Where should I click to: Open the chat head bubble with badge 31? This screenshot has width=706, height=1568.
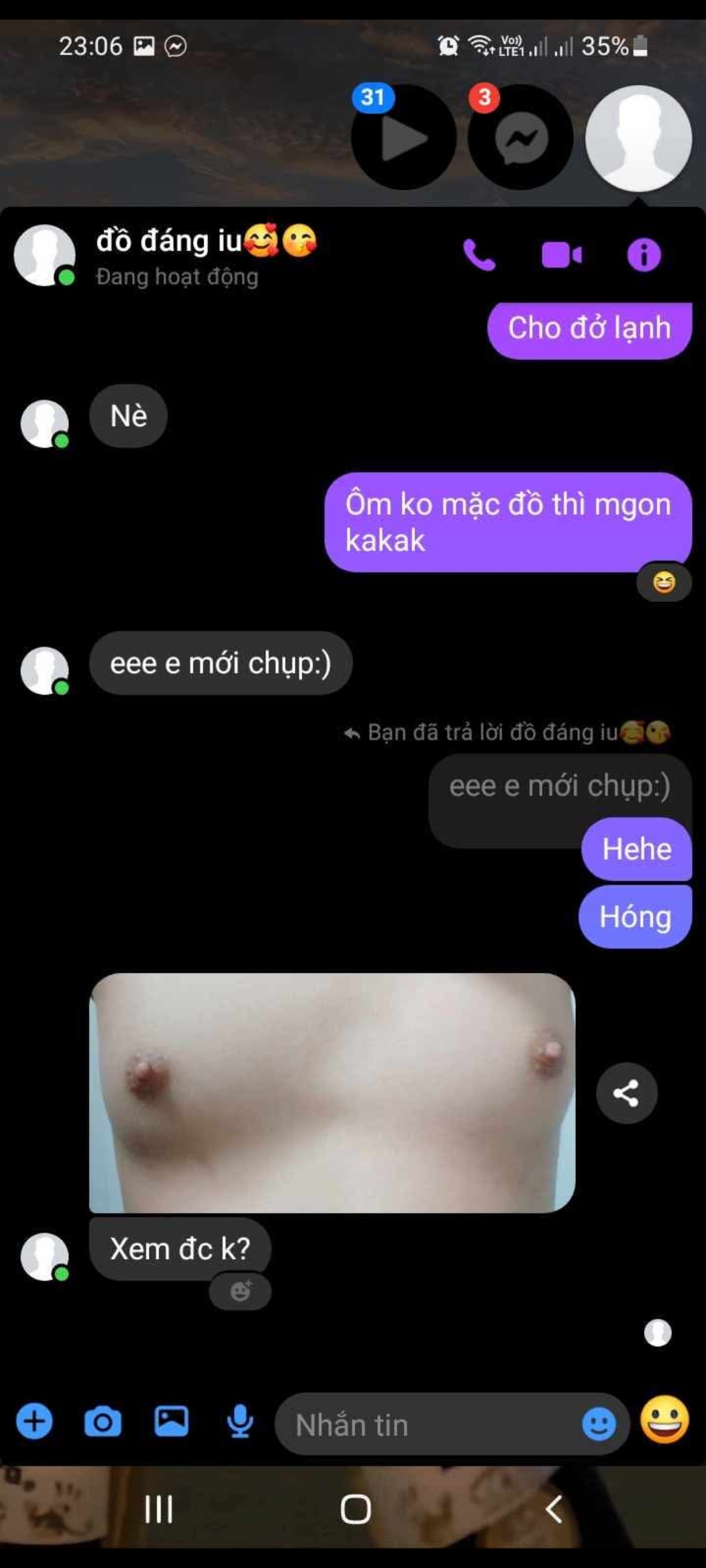click(403, 137)
